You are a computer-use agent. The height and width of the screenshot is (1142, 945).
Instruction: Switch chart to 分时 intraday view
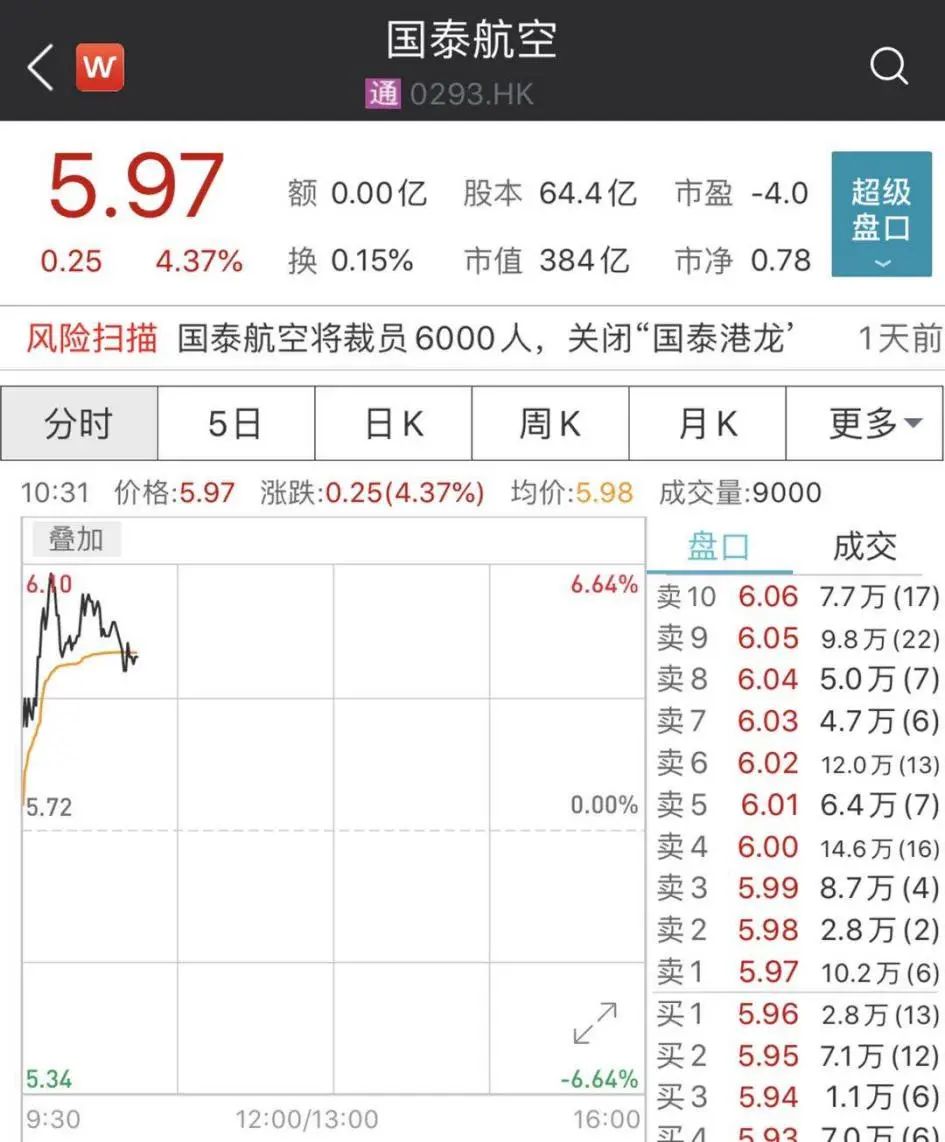coord(78,422)
